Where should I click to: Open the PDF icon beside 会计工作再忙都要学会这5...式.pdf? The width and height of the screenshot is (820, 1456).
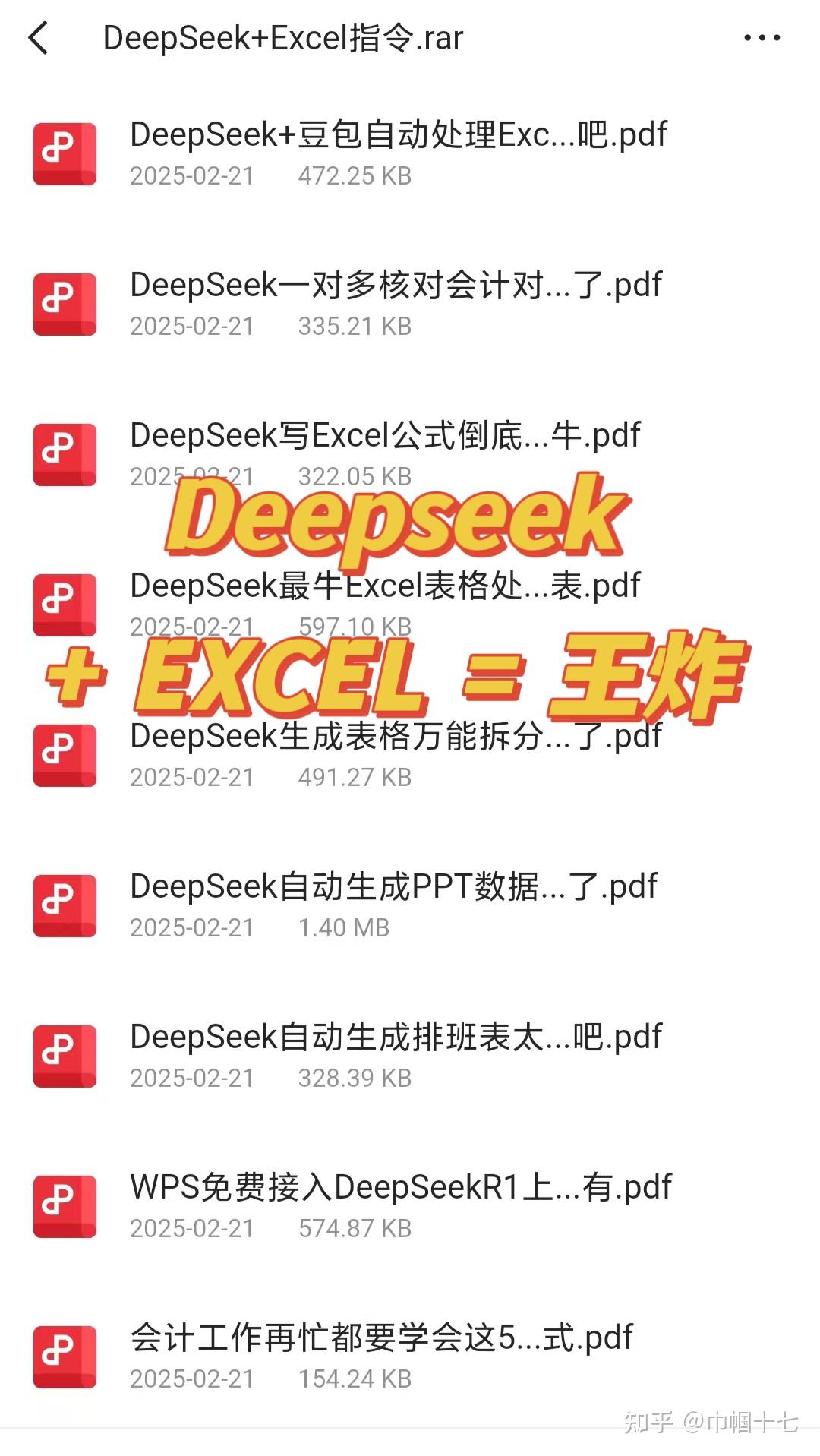tap(64, 1357)
